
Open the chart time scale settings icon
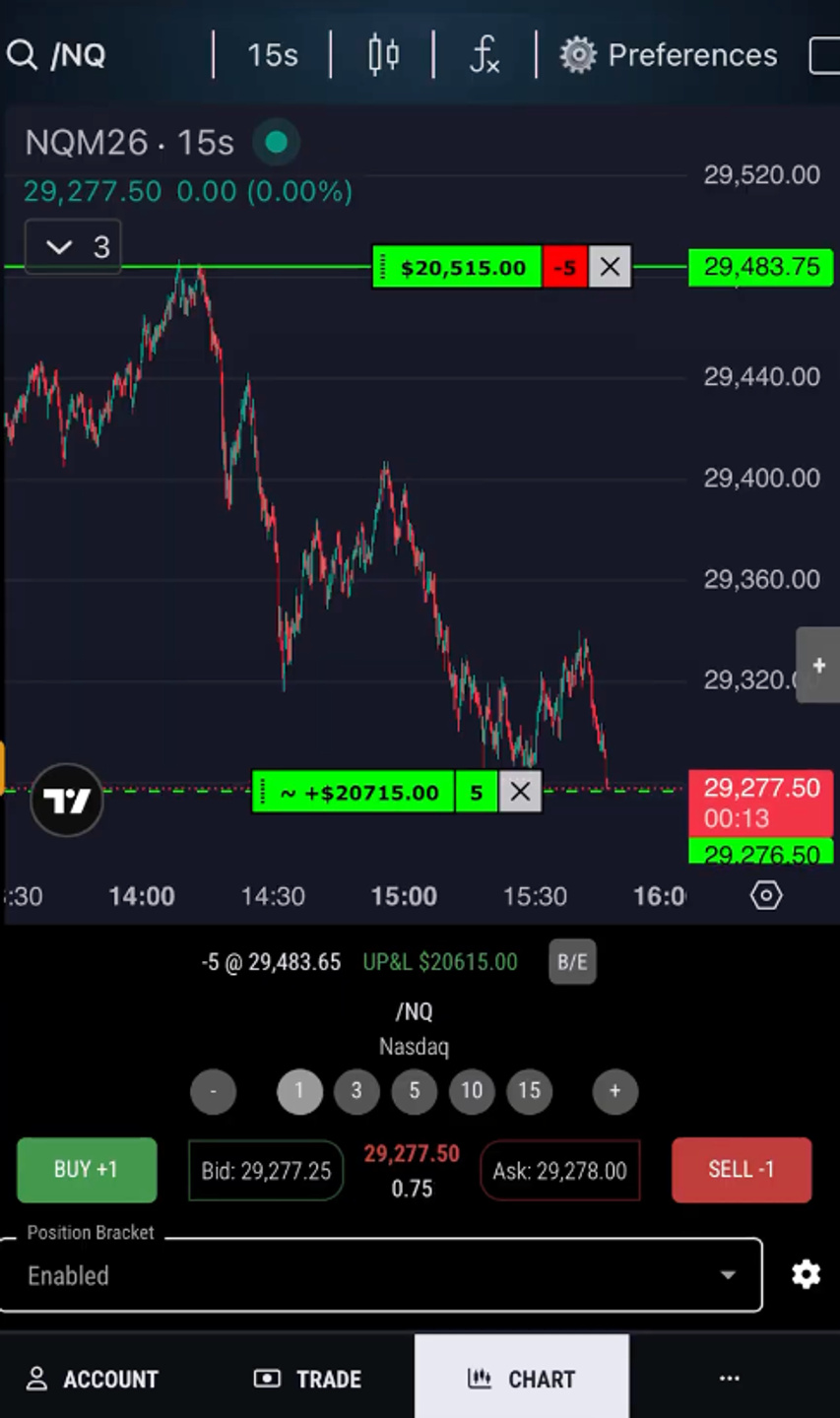[766, 895]
